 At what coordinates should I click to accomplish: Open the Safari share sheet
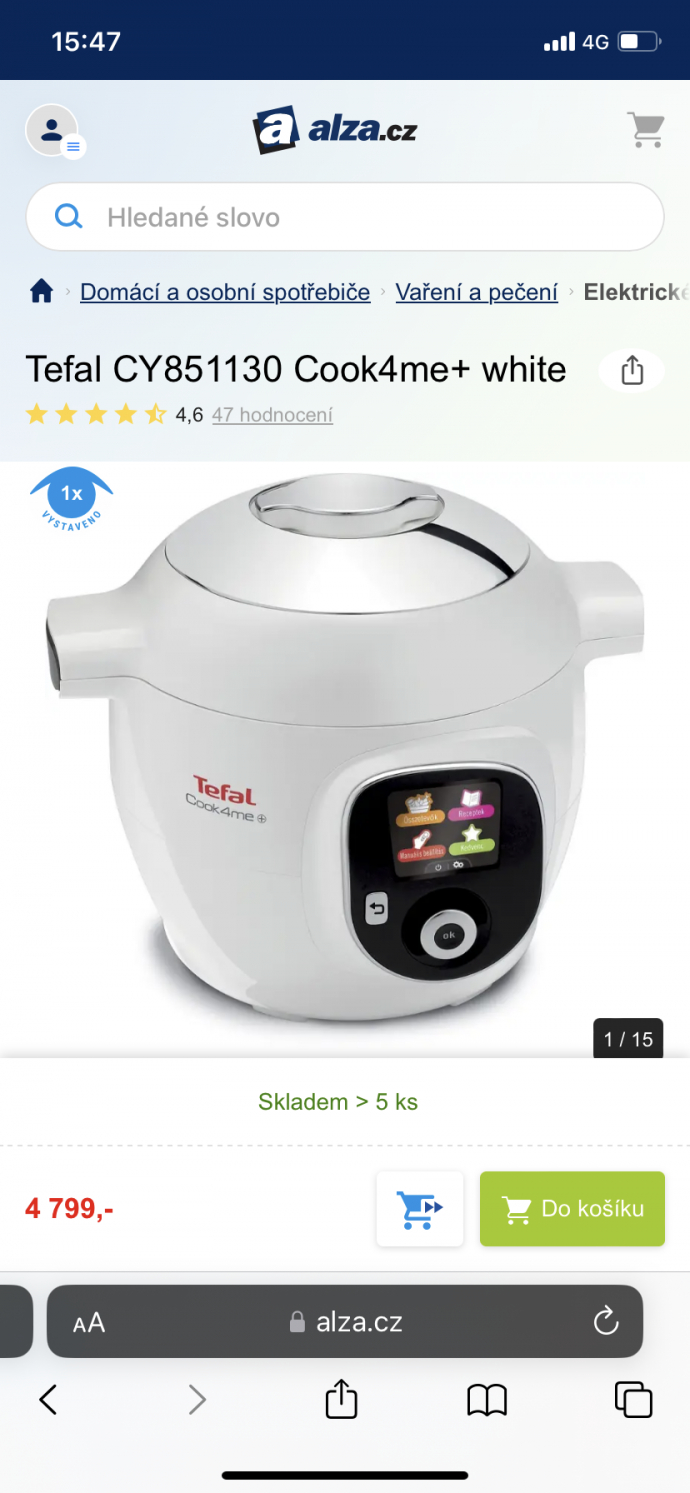[341, 1399]
